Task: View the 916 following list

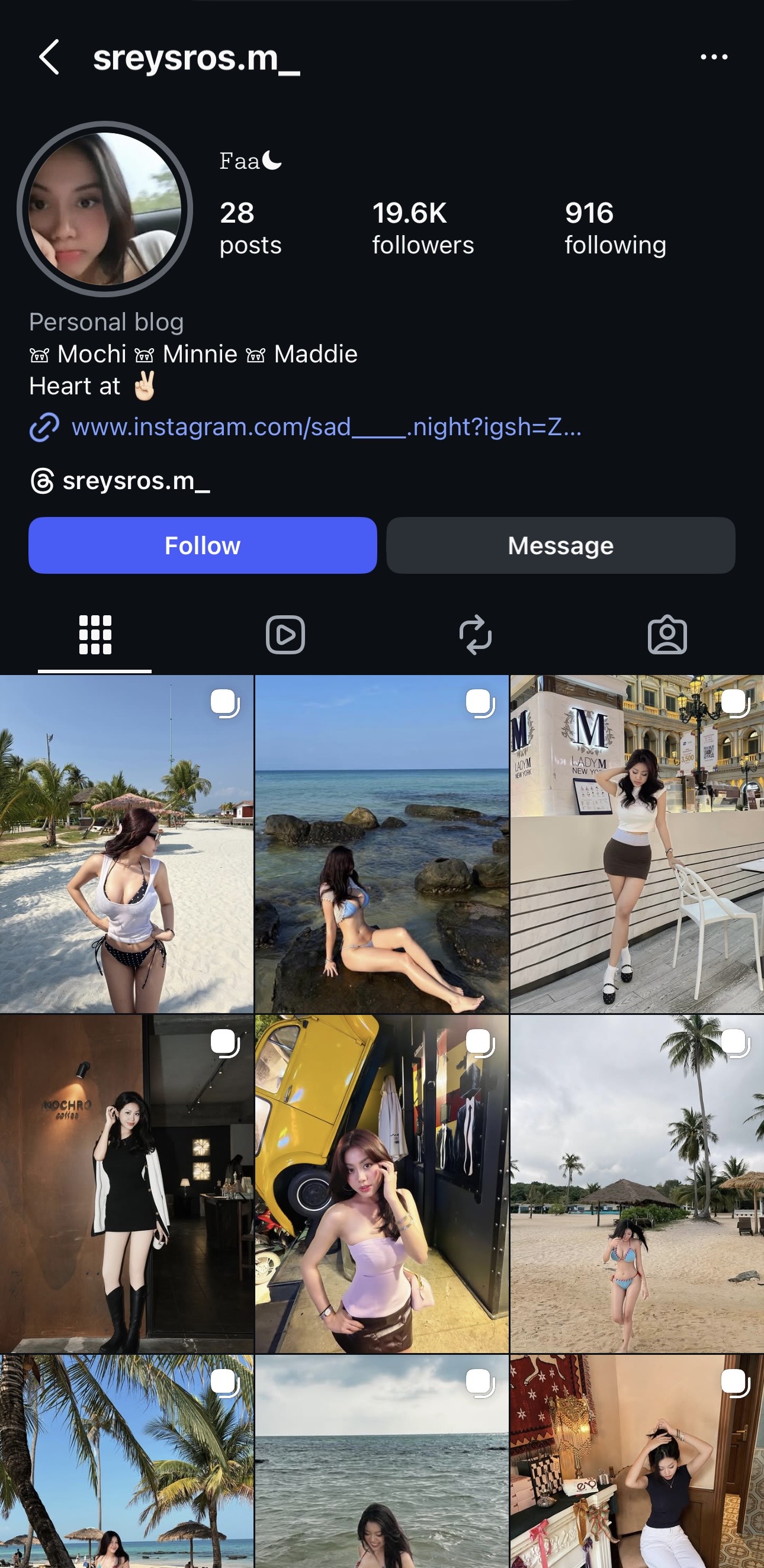Action: (615, 227)
